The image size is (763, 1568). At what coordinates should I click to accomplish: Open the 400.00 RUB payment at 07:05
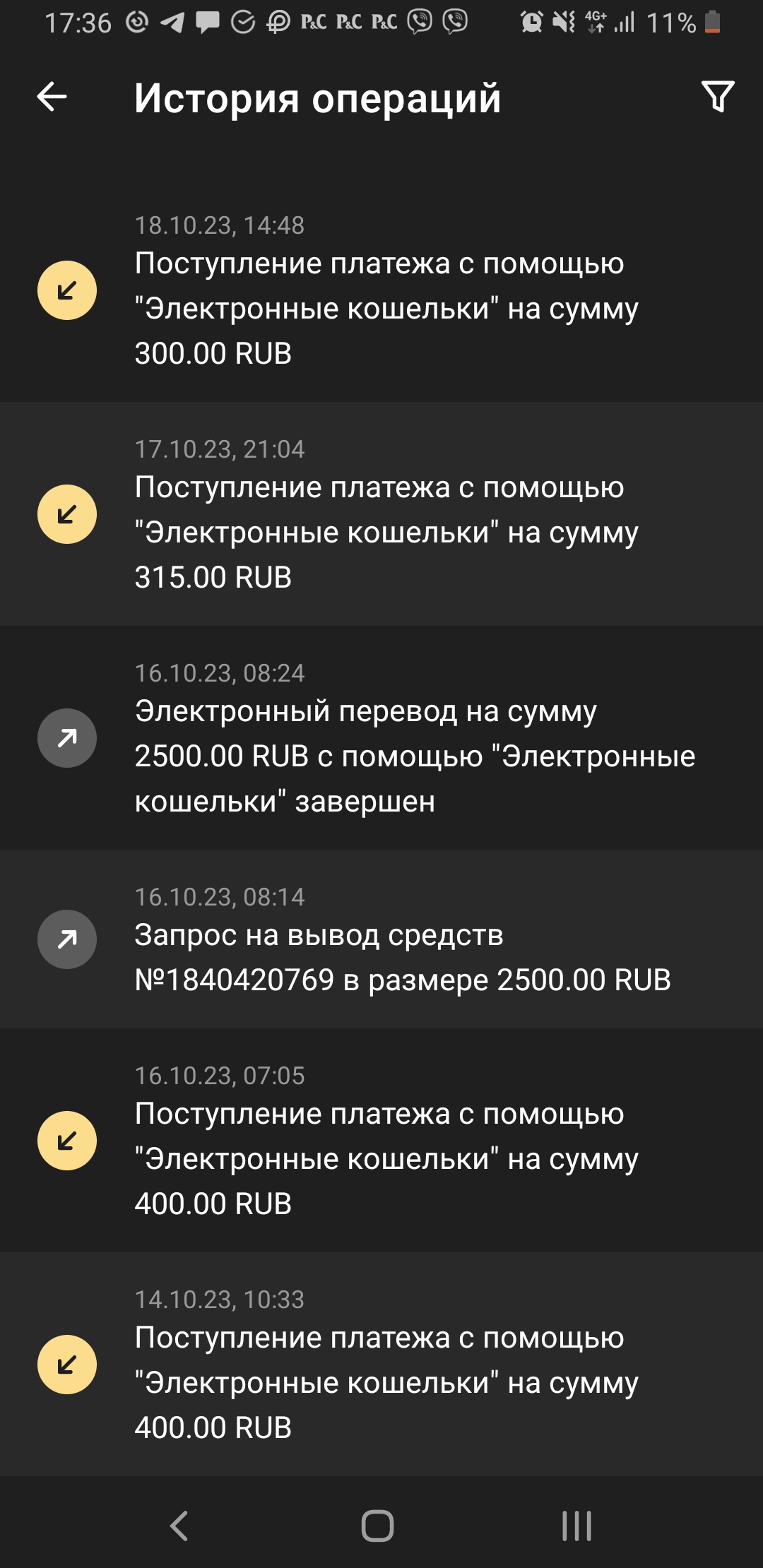(x=381, y=1141)
